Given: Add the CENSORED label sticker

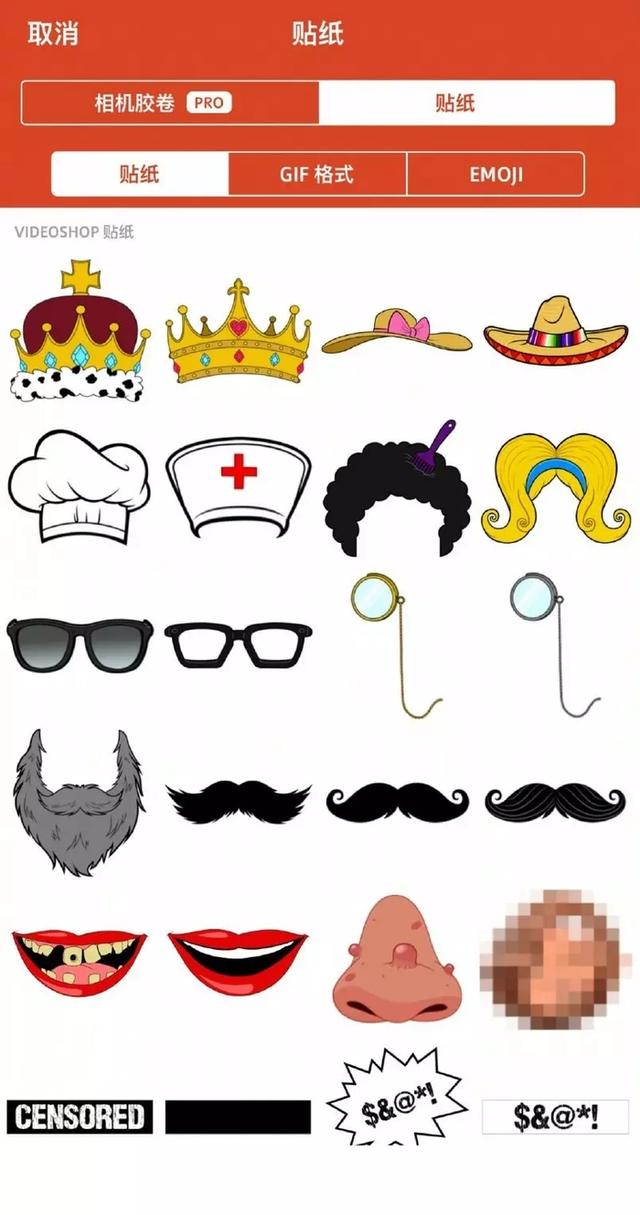Looking at the screenshot, I should click(80, 1116).
